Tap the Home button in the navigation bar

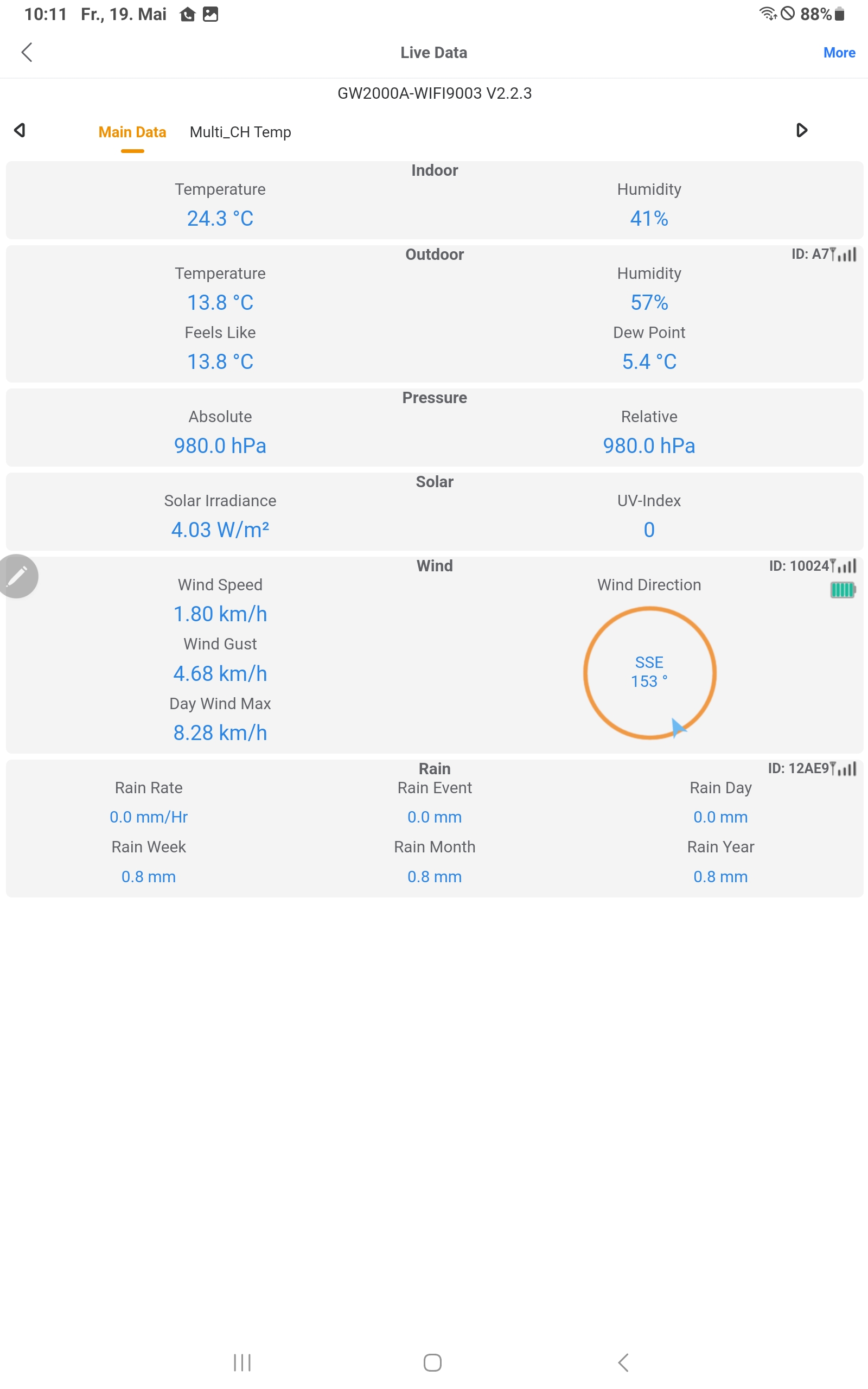(433, 1362)
